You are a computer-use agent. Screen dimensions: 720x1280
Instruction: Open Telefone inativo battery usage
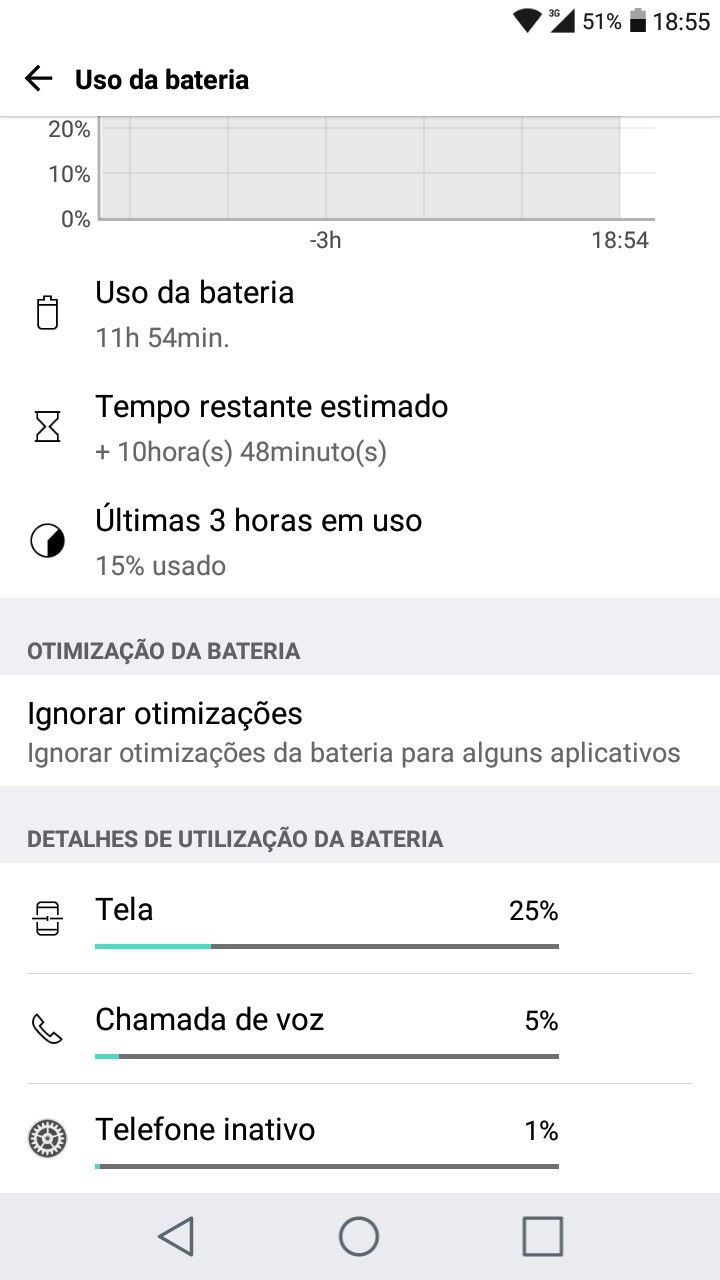pyautogui.click(x=360, y=1138)
